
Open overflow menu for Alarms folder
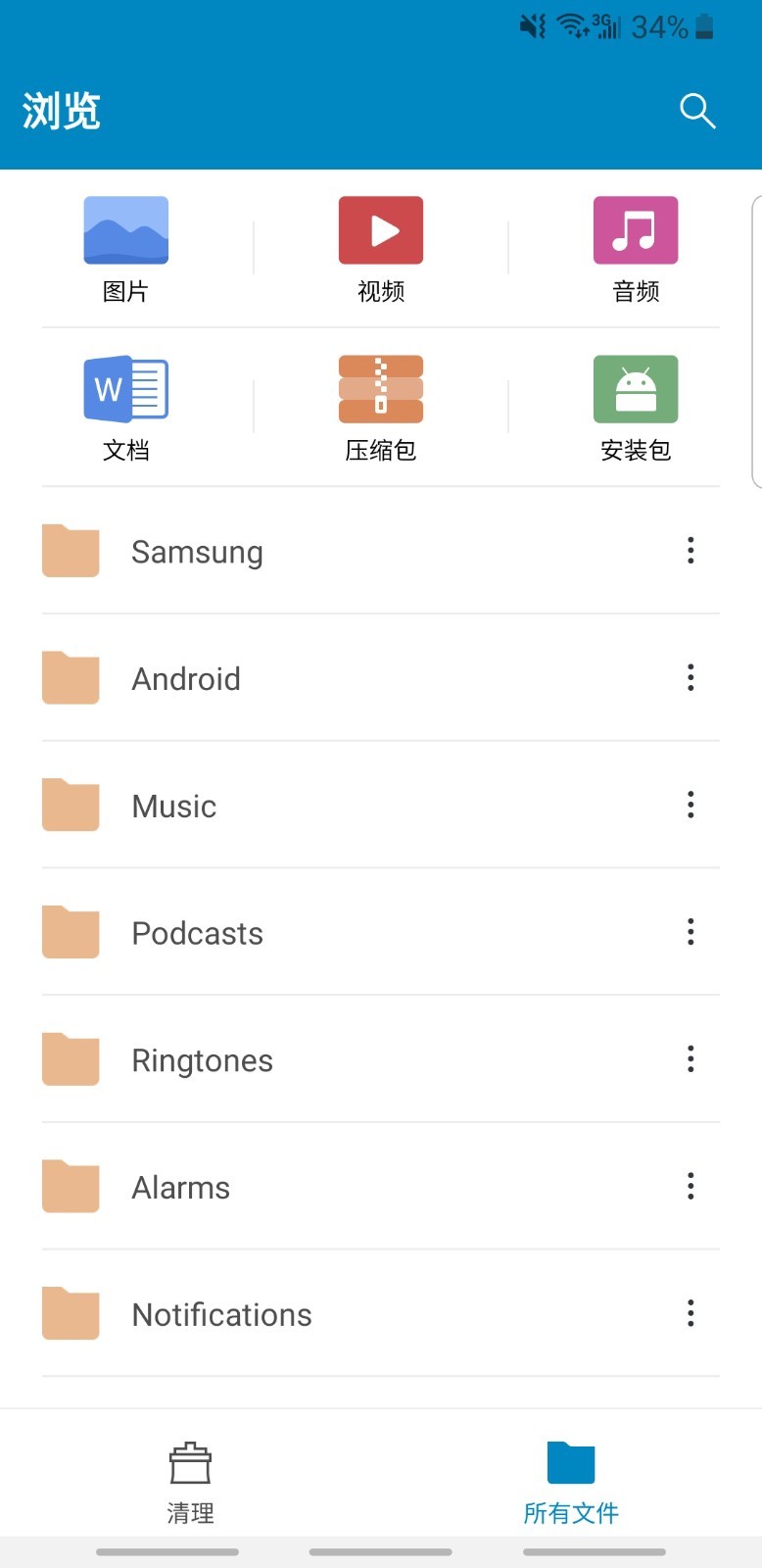[x=691, y=1186]
